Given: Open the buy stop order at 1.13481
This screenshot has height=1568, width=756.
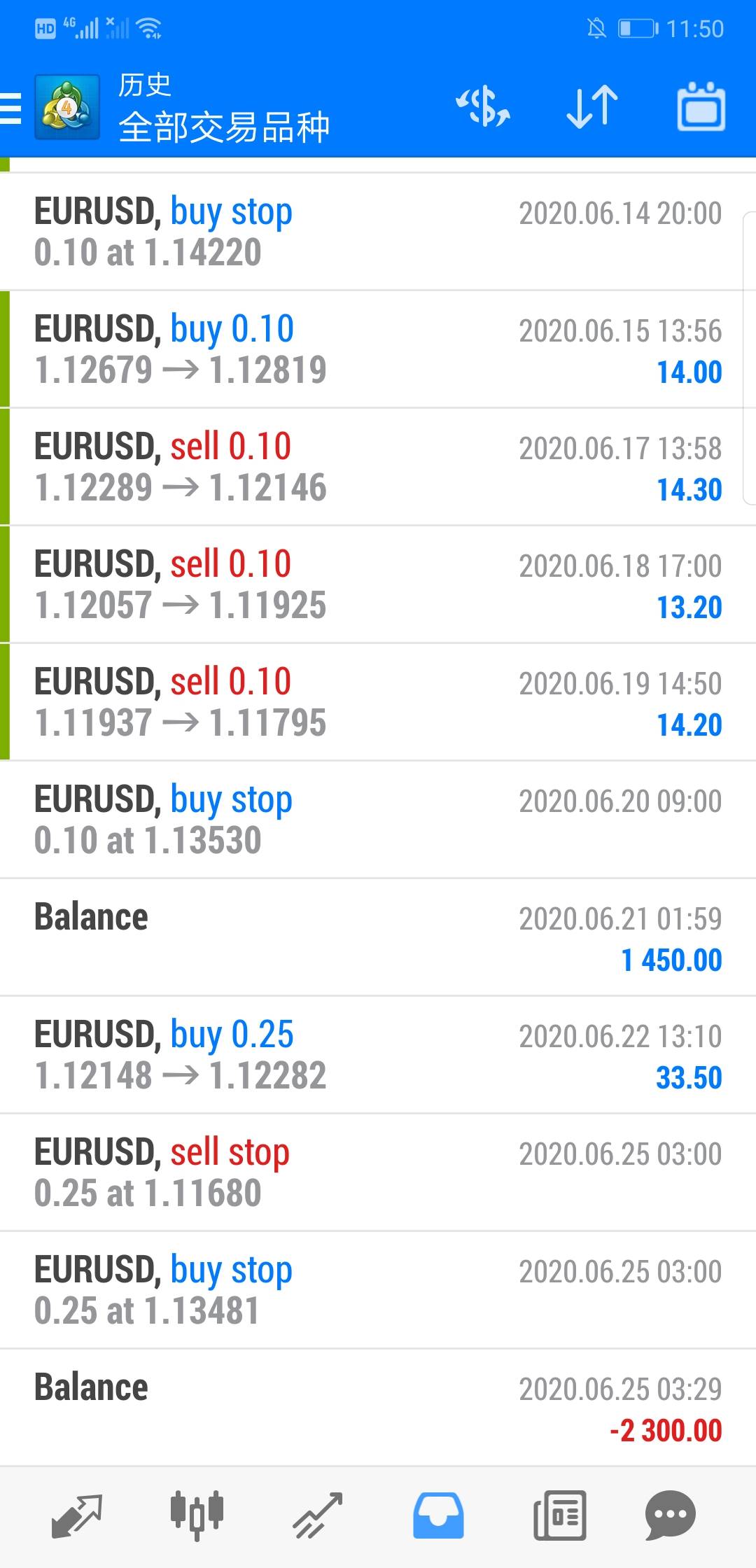Looking at the screenshot, I should pos(378,1290).
